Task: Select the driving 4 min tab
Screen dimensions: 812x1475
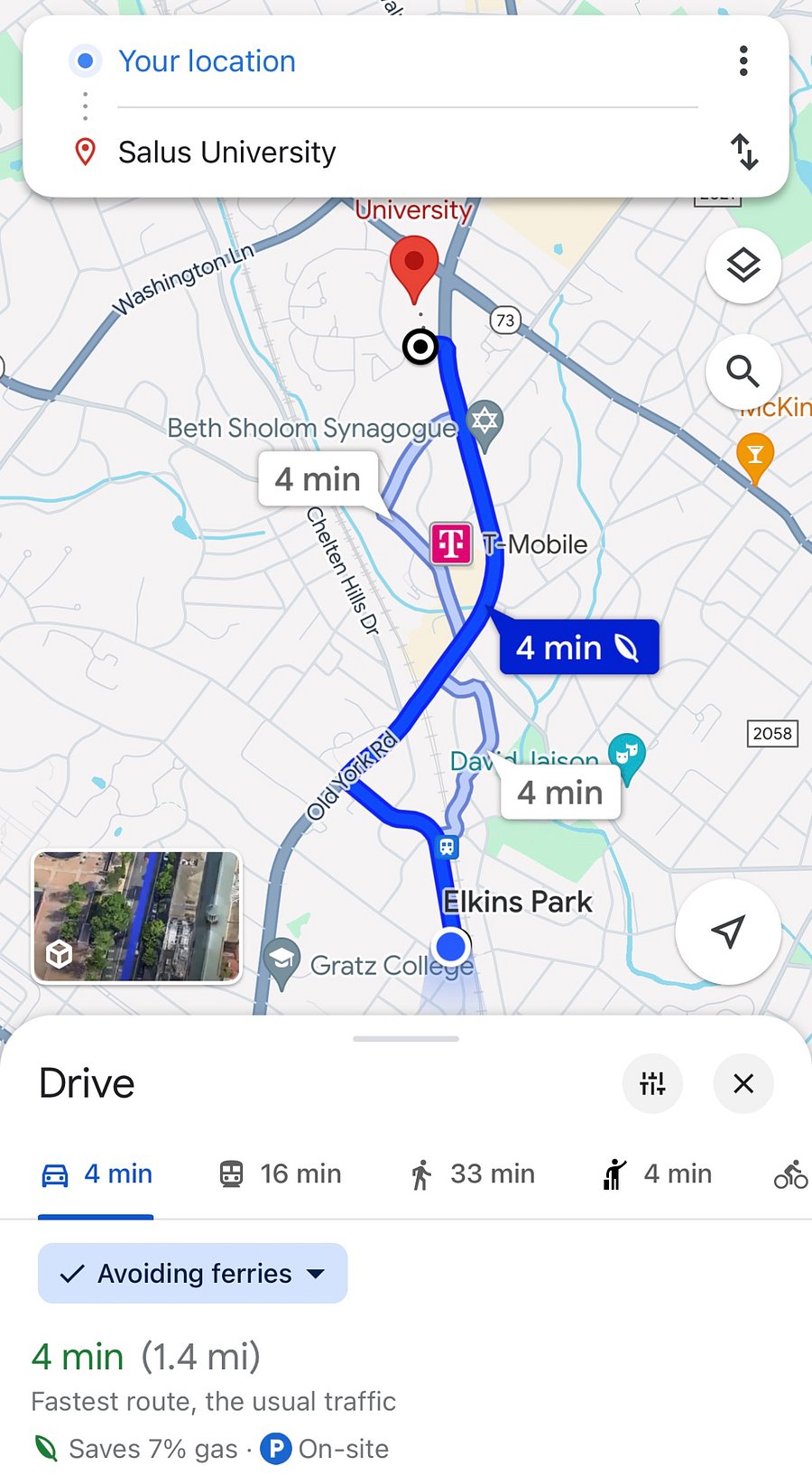Action: [x=97, y=1174]
